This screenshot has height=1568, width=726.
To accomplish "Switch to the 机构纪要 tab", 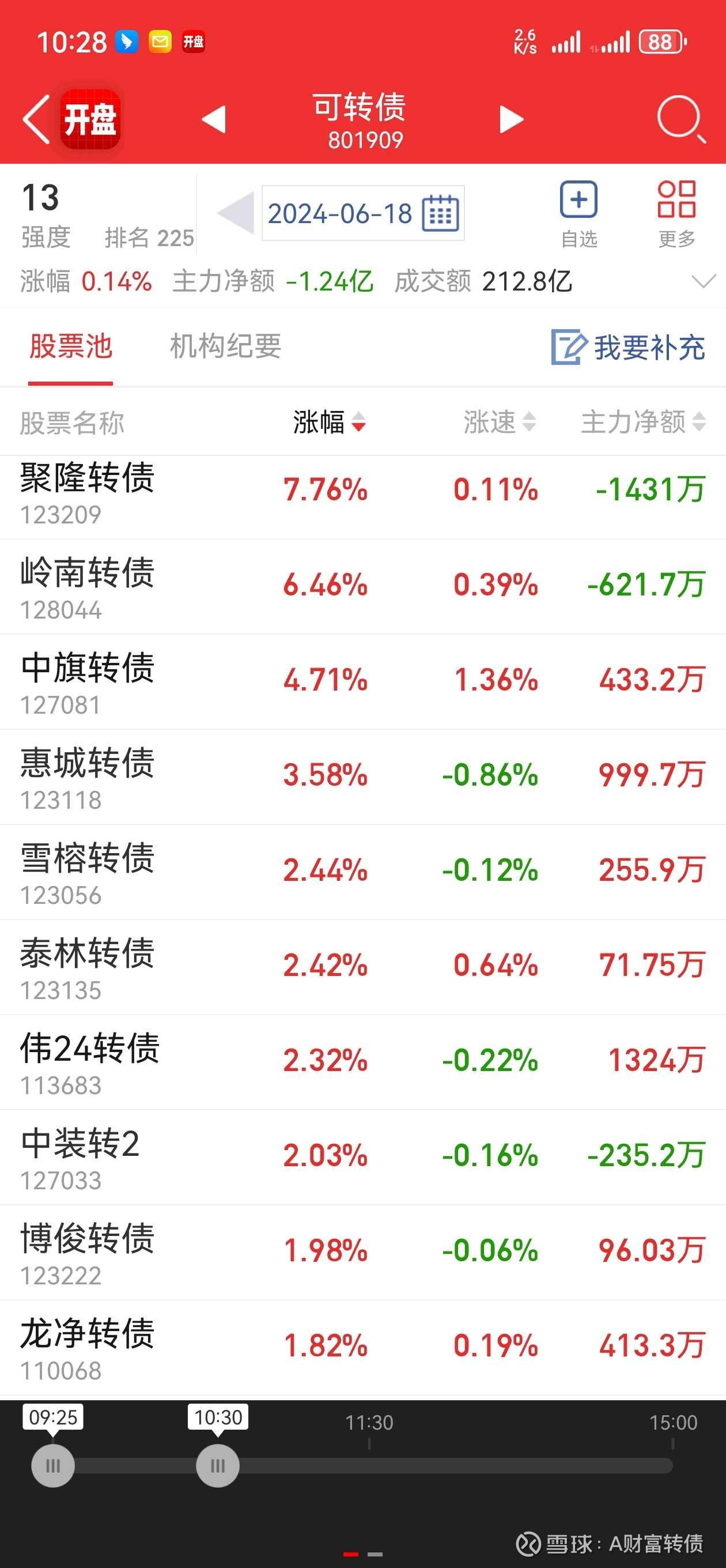I will click(225, 346).
